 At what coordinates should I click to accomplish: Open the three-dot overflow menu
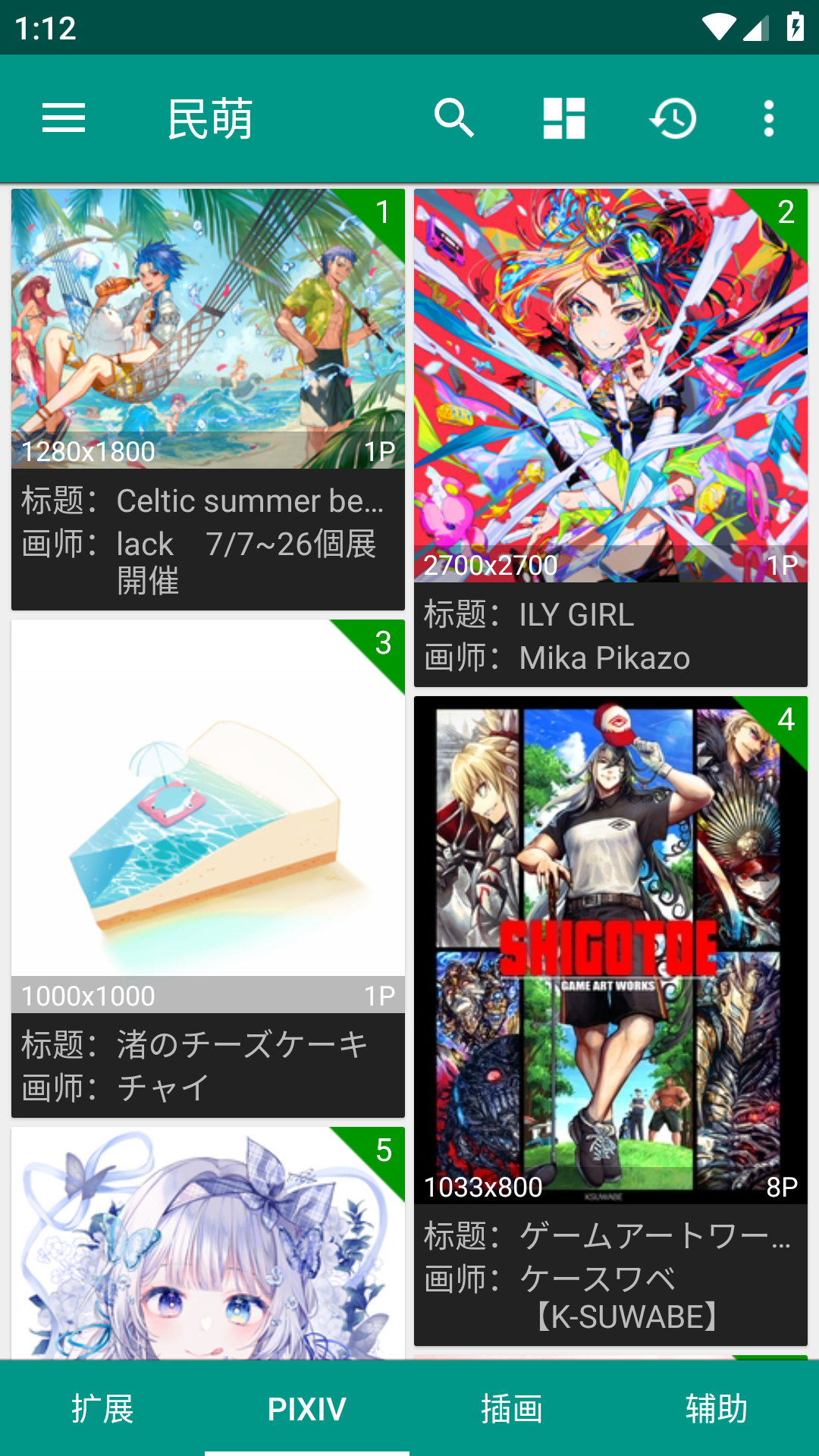point(768,118)
